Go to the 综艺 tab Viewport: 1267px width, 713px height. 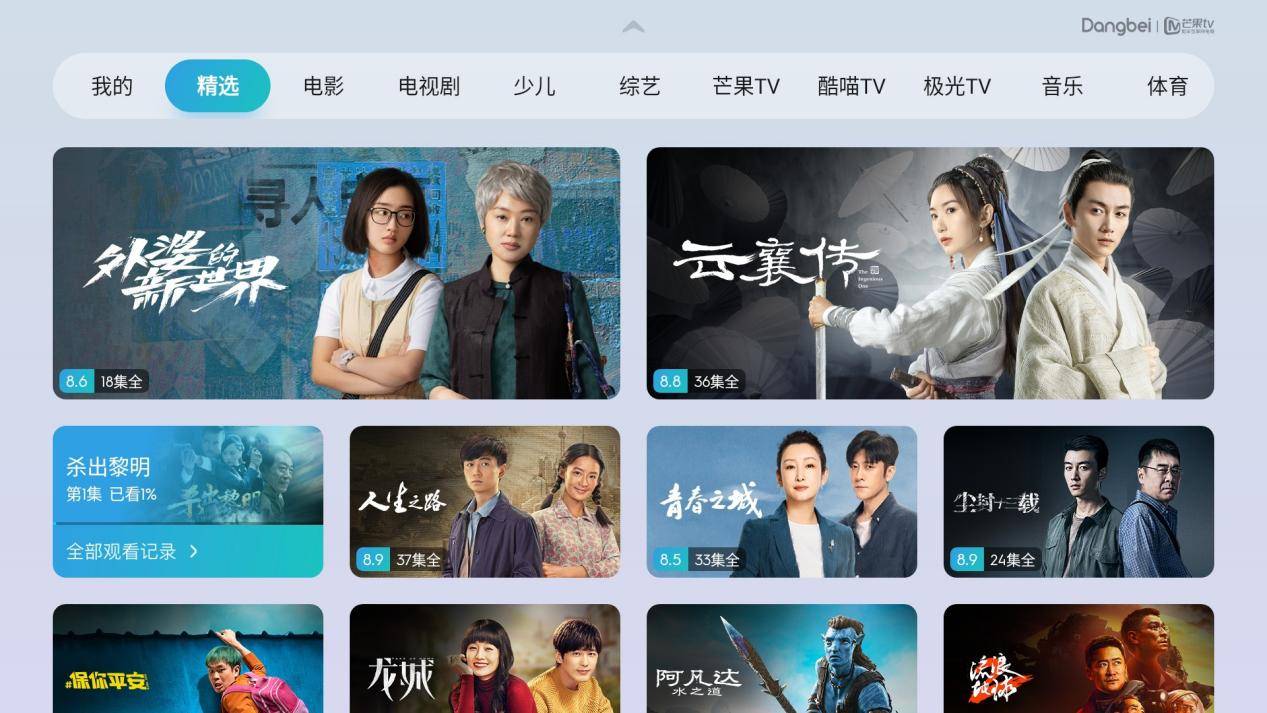(x=640, y=86)
